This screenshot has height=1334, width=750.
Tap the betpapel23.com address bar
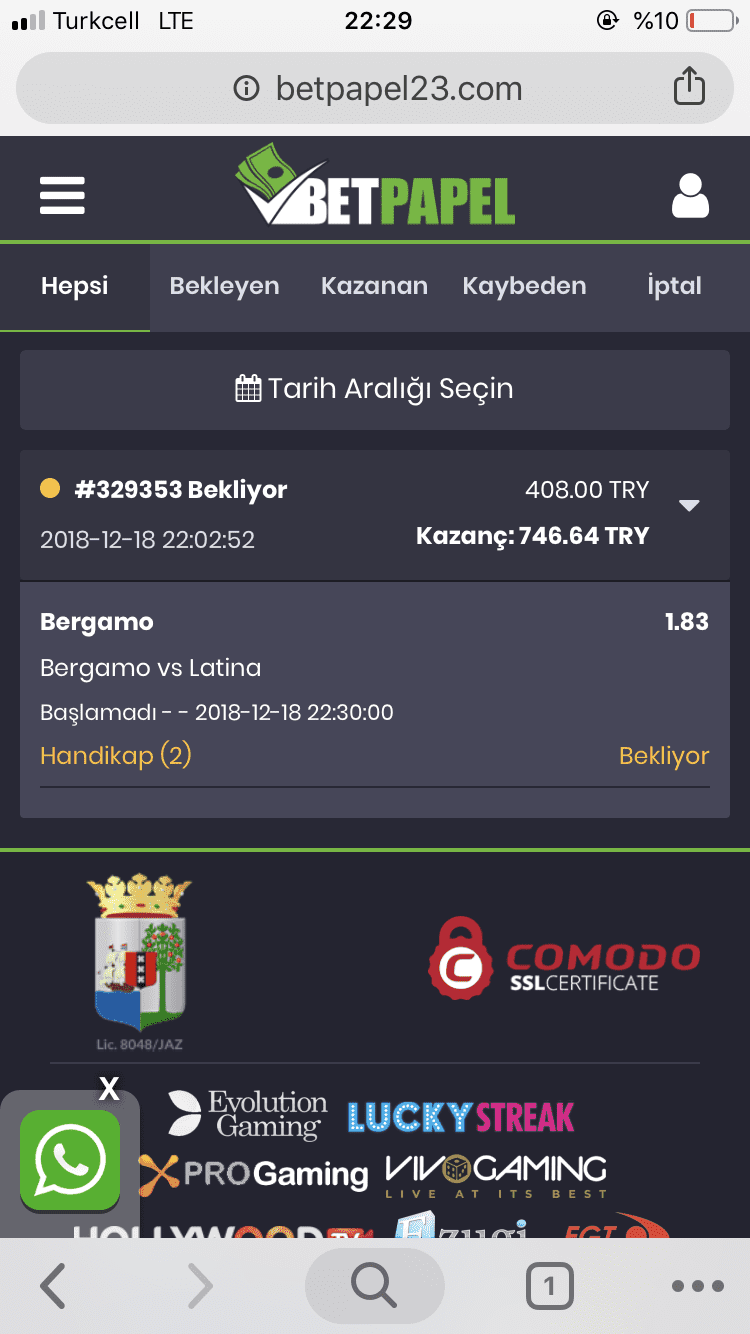click(375, 88)
